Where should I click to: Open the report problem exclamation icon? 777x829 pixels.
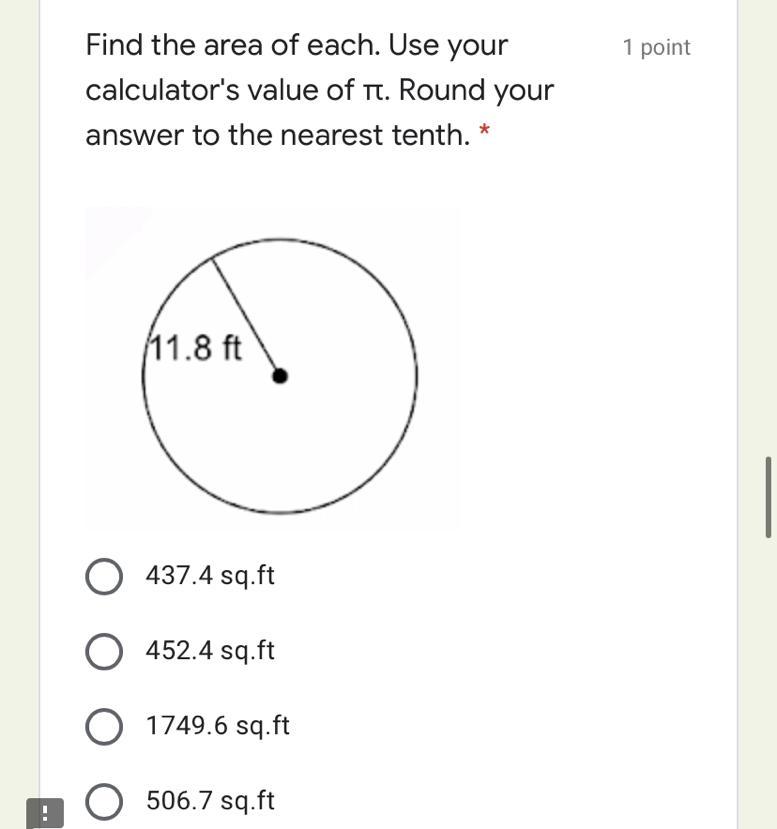(44, 813)
